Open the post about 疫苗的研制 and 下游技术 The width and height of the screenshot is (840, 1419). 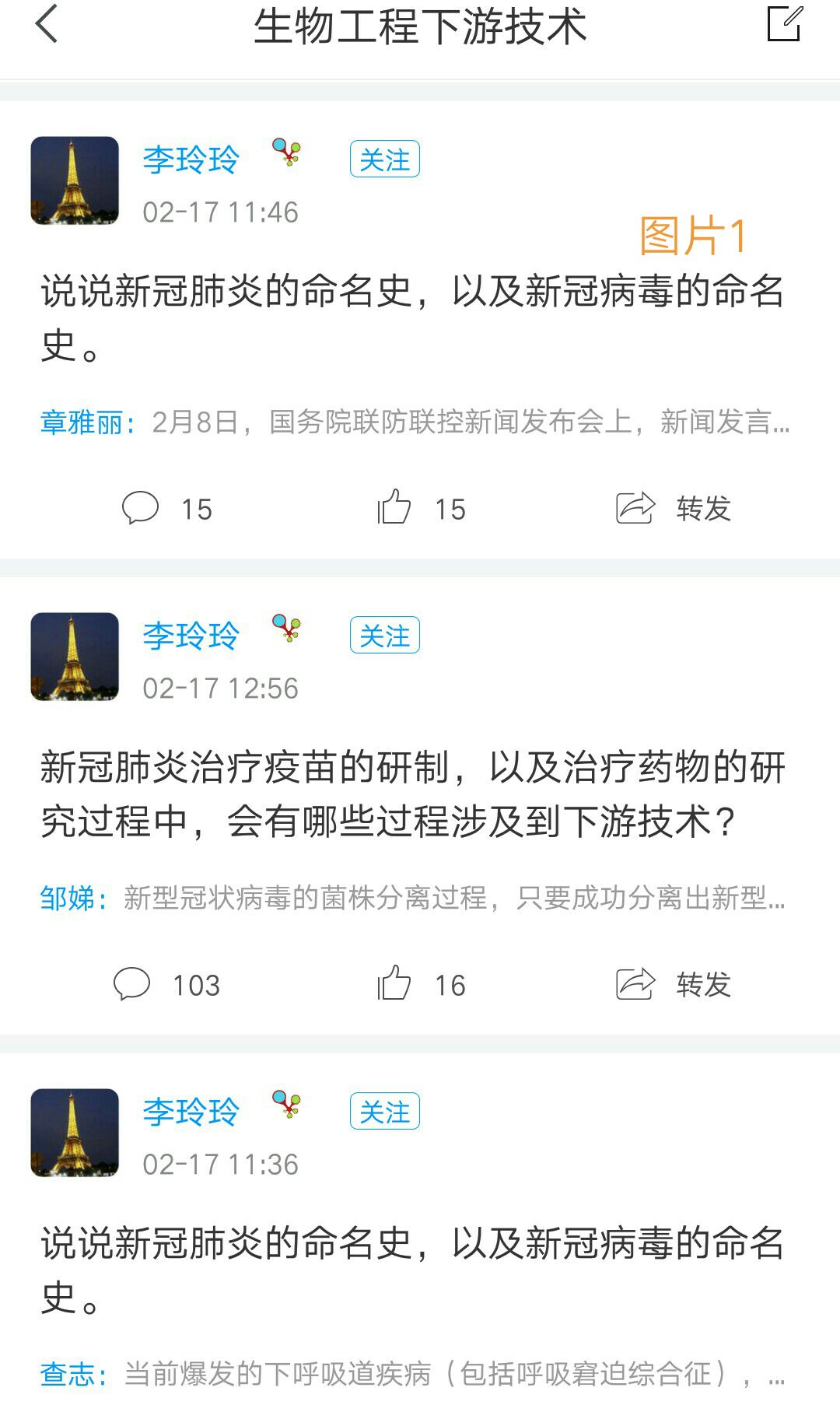[x=412, y=794]
